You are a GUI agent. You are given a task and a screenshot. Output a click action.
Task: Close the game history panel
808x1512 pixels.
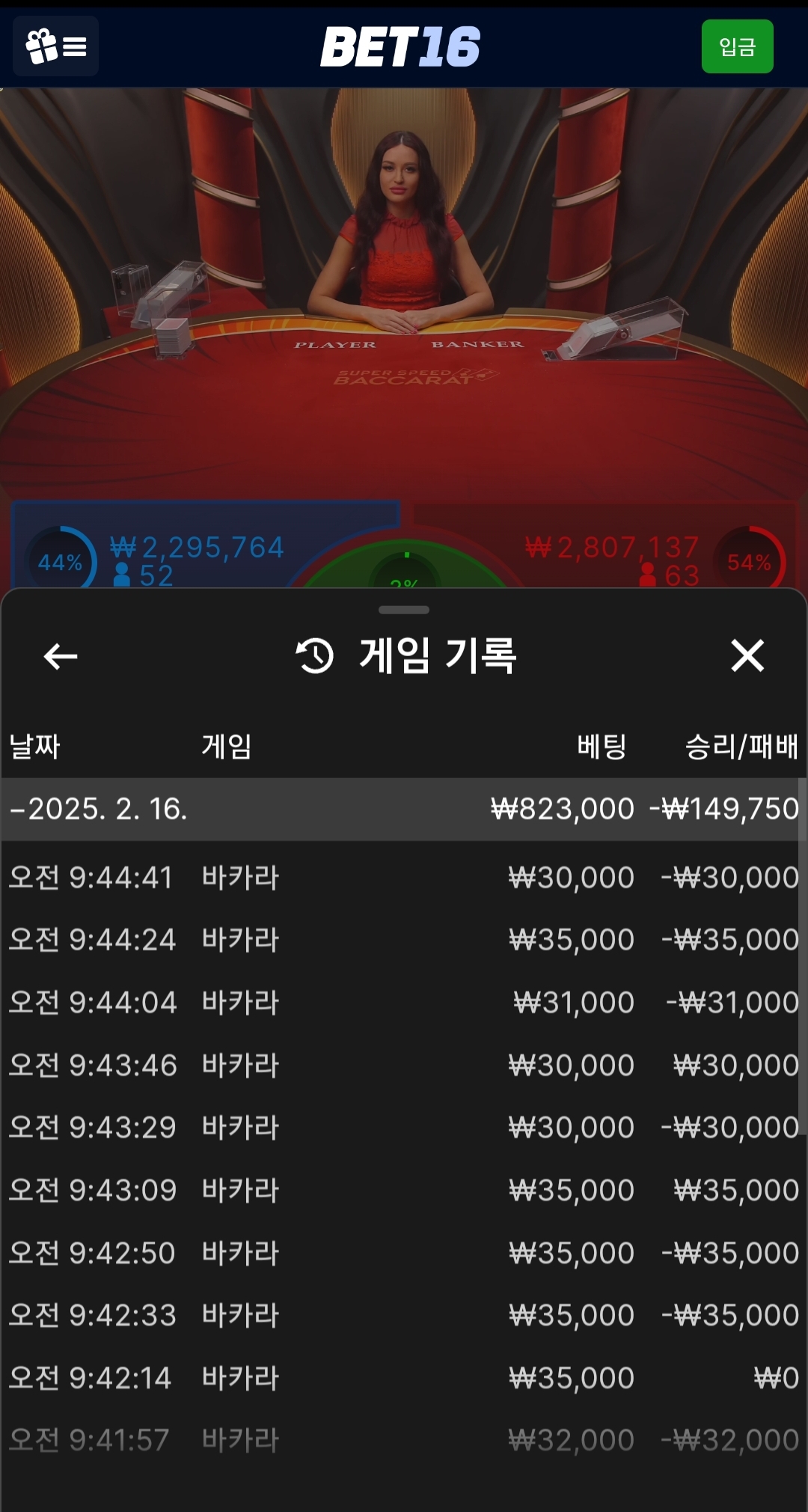[747, 656]
